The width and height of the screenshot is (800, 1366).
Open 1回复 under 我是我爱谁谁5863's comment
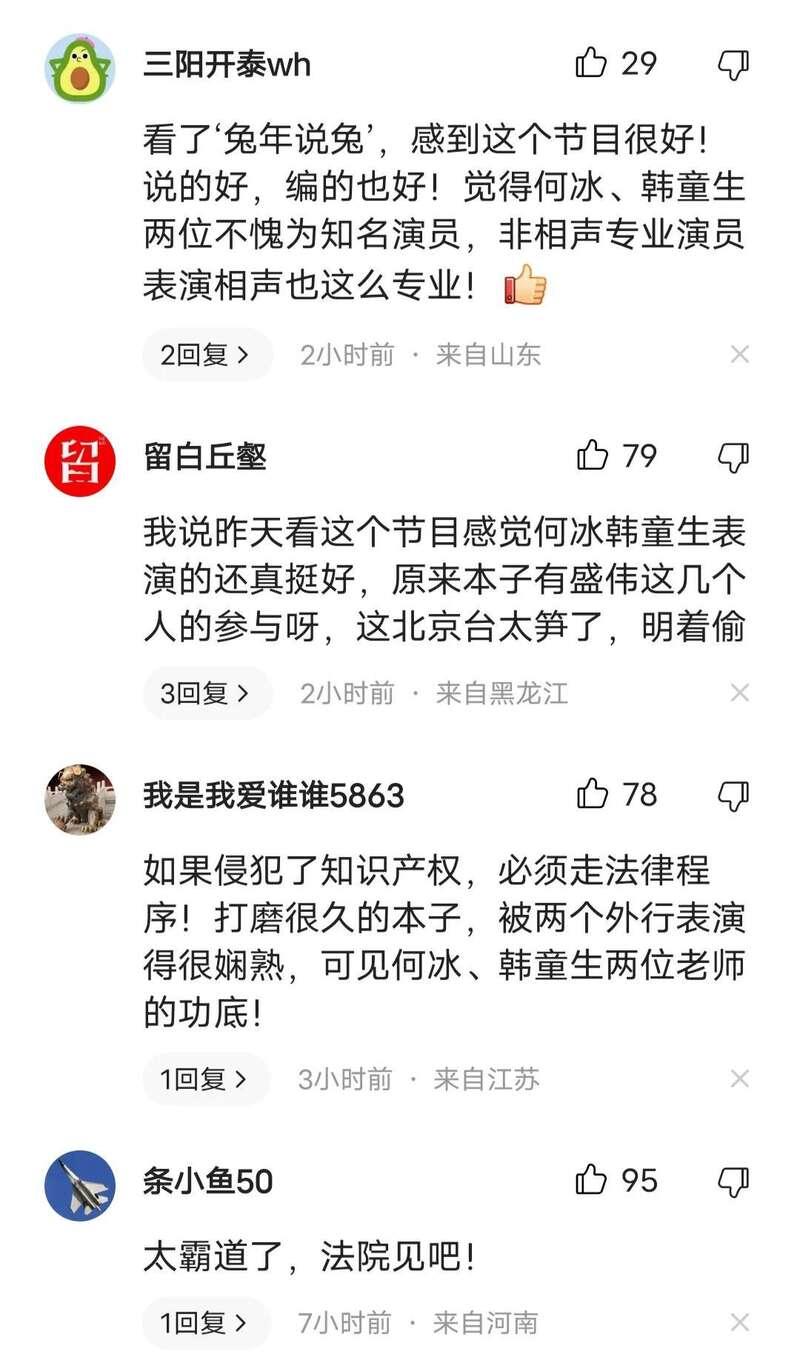pyautogui.click(x=206, y=1079)
